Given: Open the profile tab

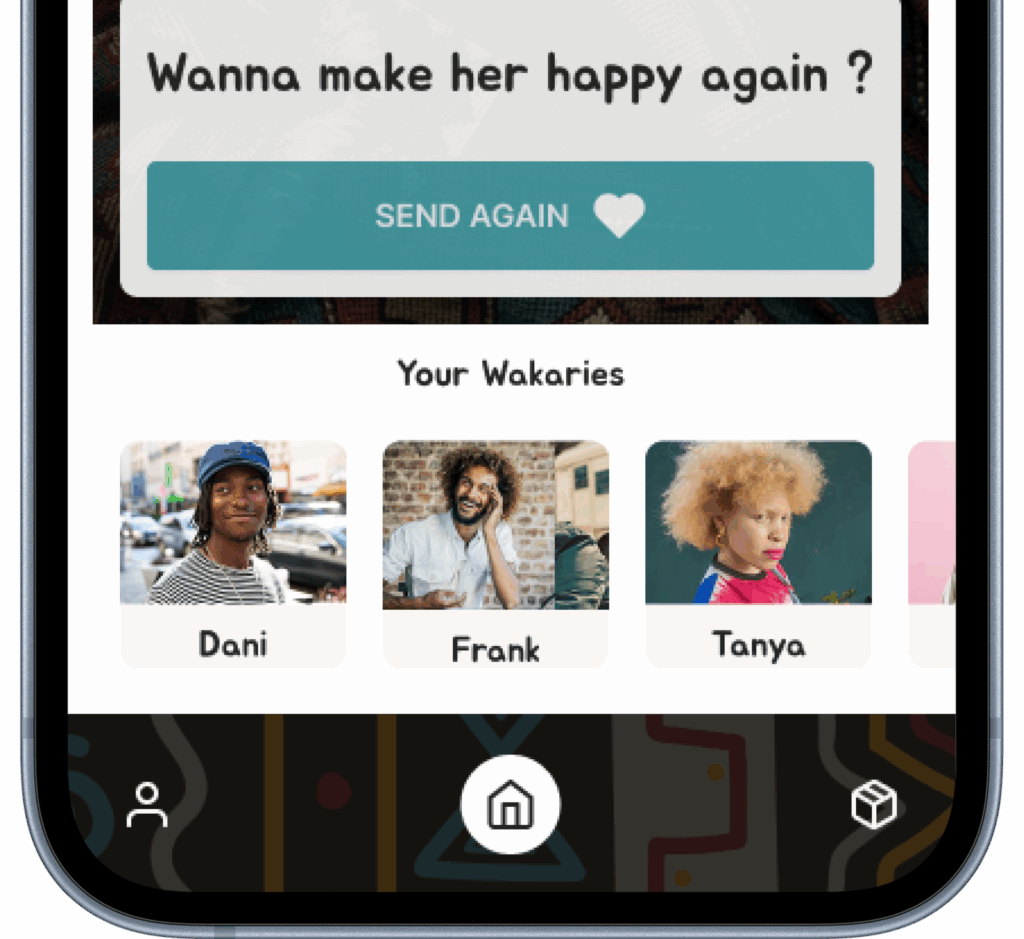Looking at the screenshot, I should coord(147,805).
